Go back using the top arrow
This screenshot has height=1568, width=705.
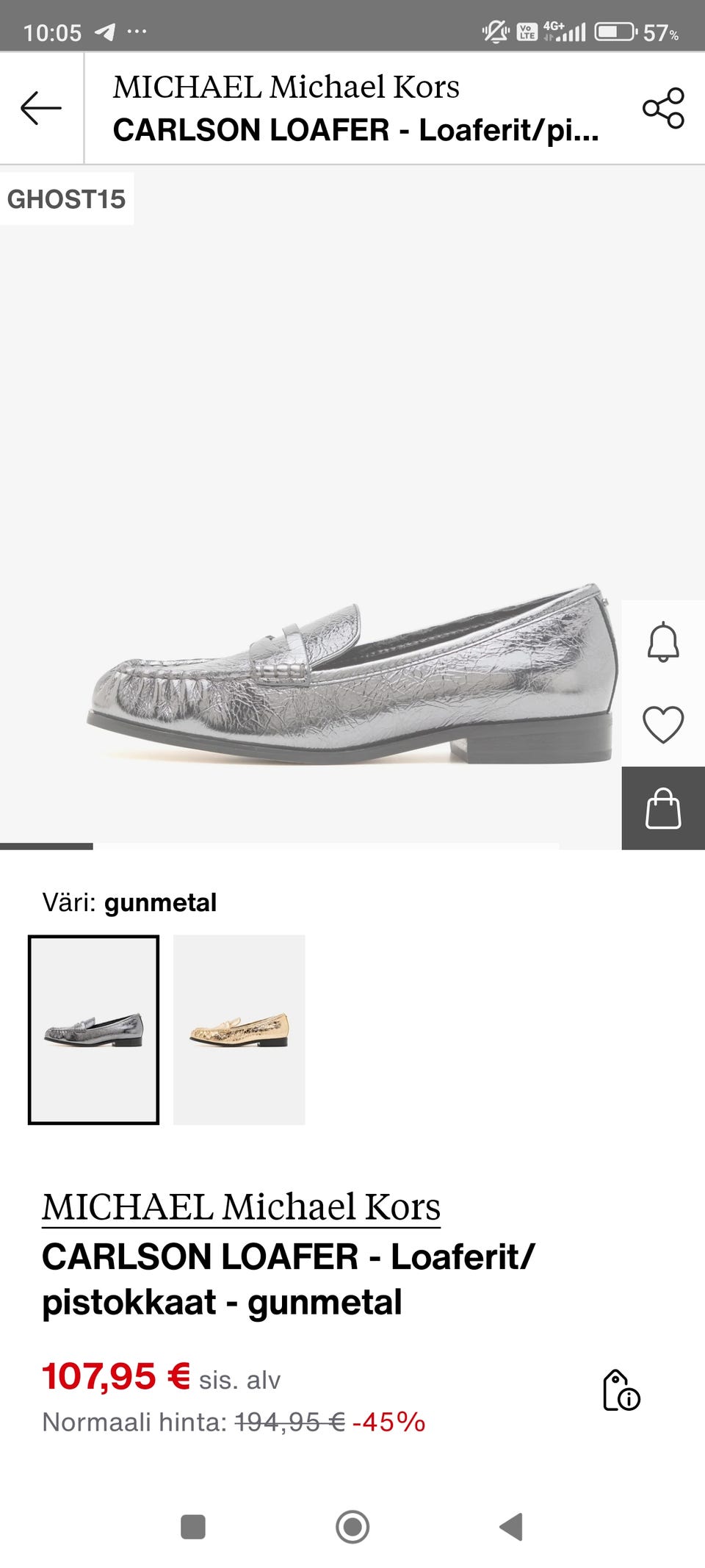41,109
